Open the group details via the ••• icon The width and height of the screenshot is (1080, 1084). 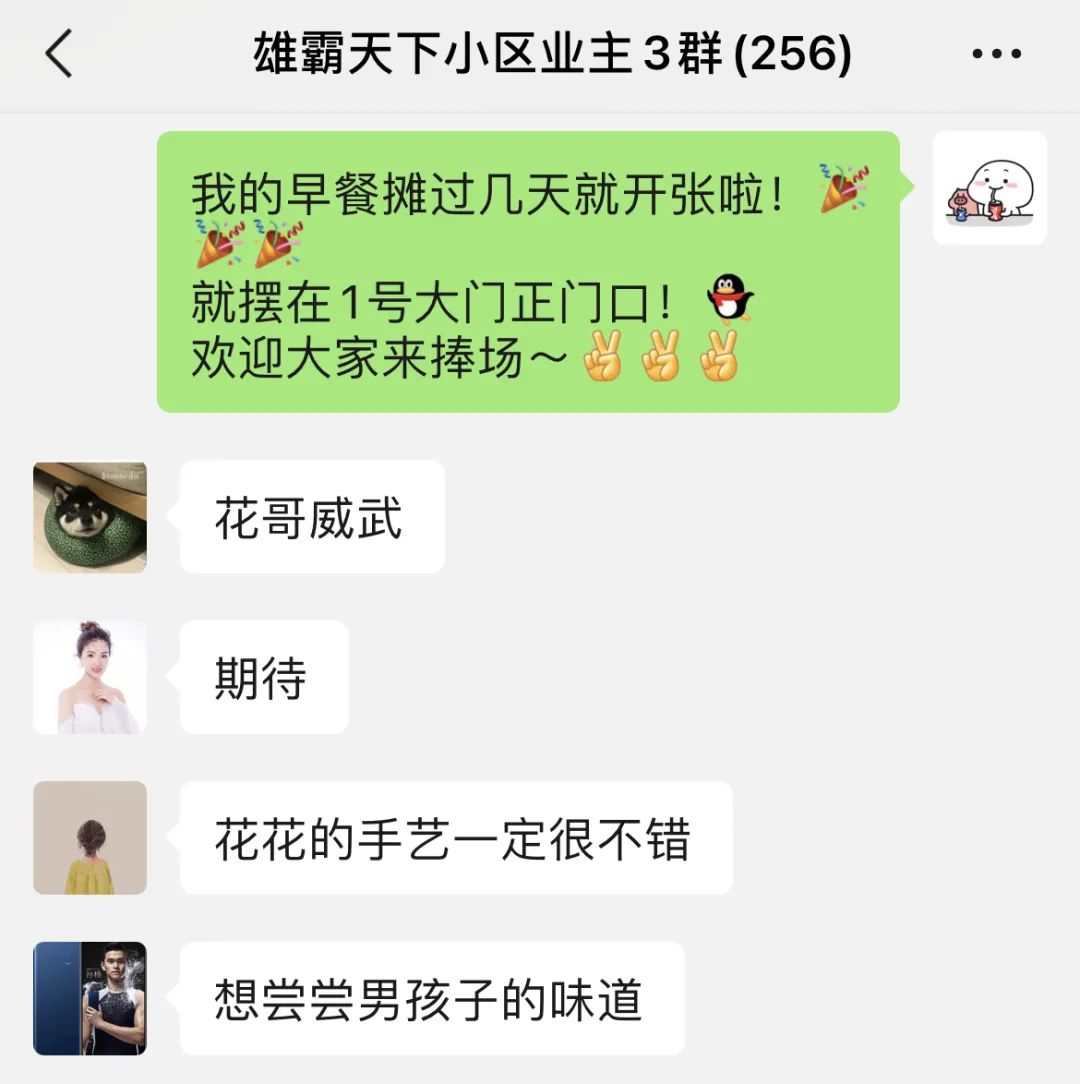(995, 55)
